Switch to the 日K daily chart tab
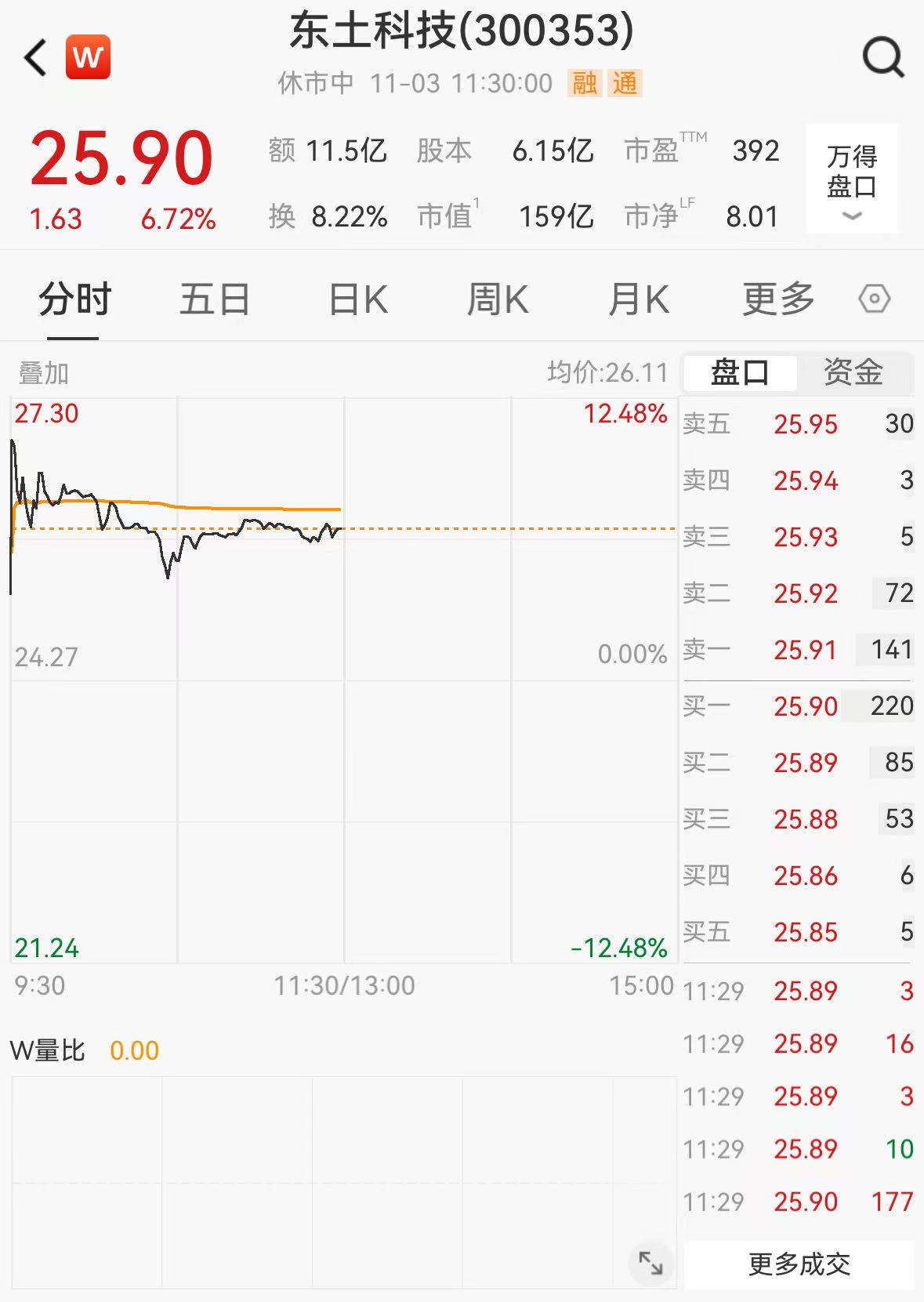Image resolution: width=924 pixels, height=1302 pixels. click(x=357, y=299)
